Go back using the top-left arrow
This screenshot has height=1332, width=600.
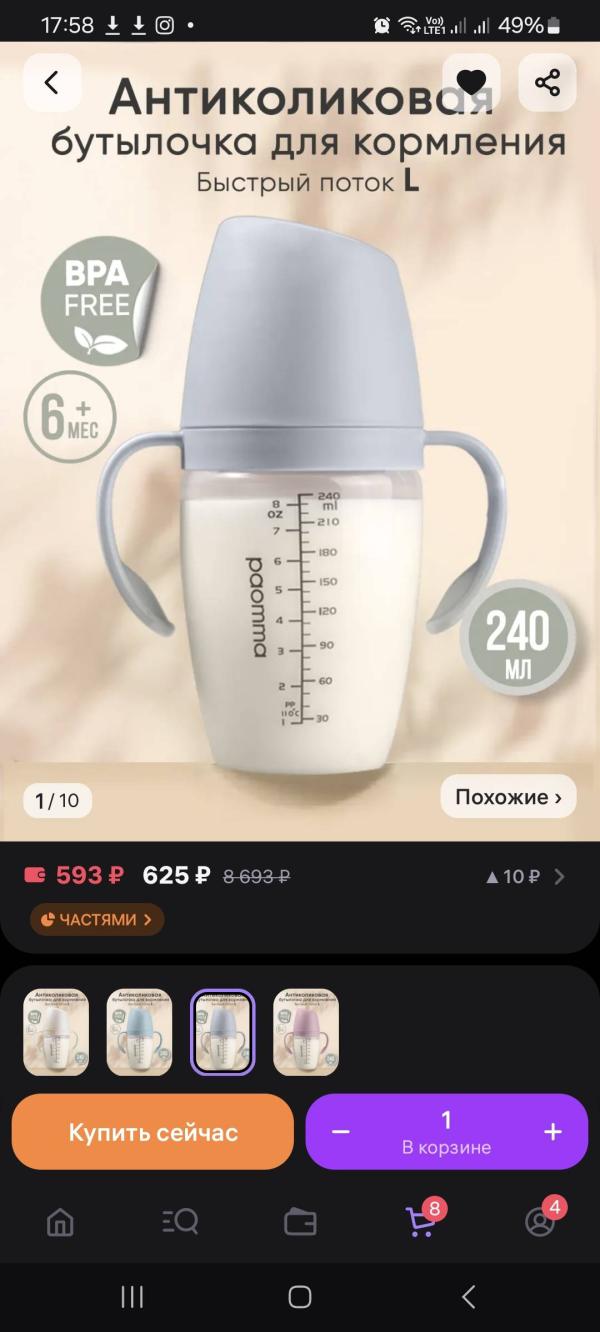pyautogui.click(x=52, y=83)
